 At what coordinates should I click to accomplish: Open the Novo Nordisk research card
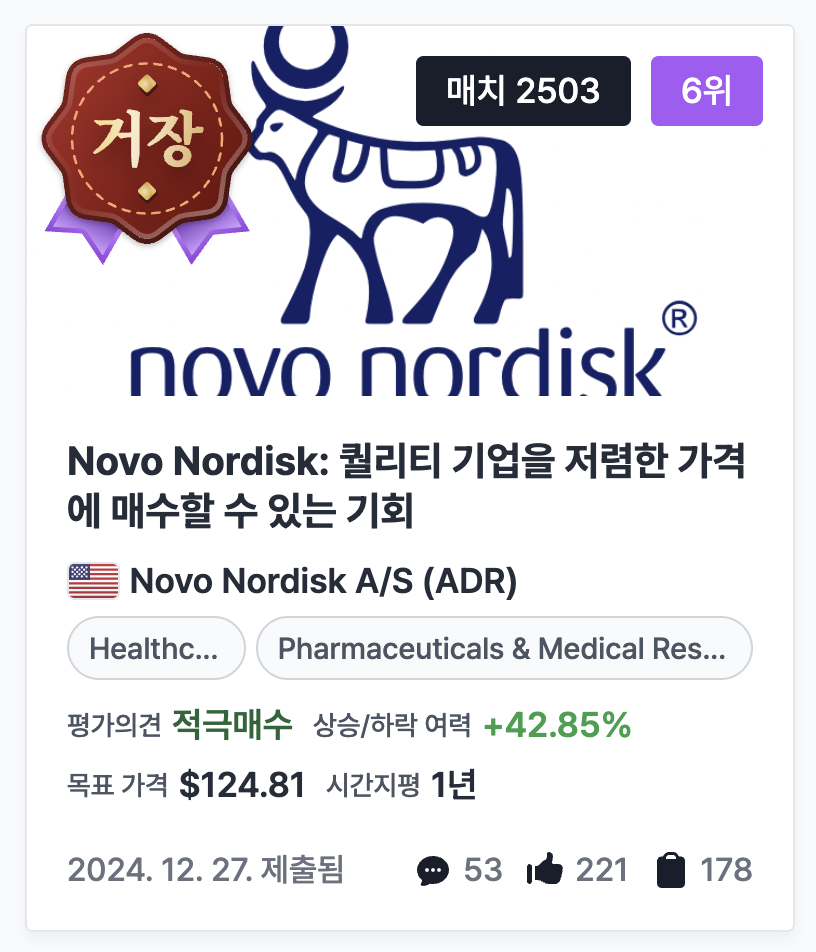406,487
